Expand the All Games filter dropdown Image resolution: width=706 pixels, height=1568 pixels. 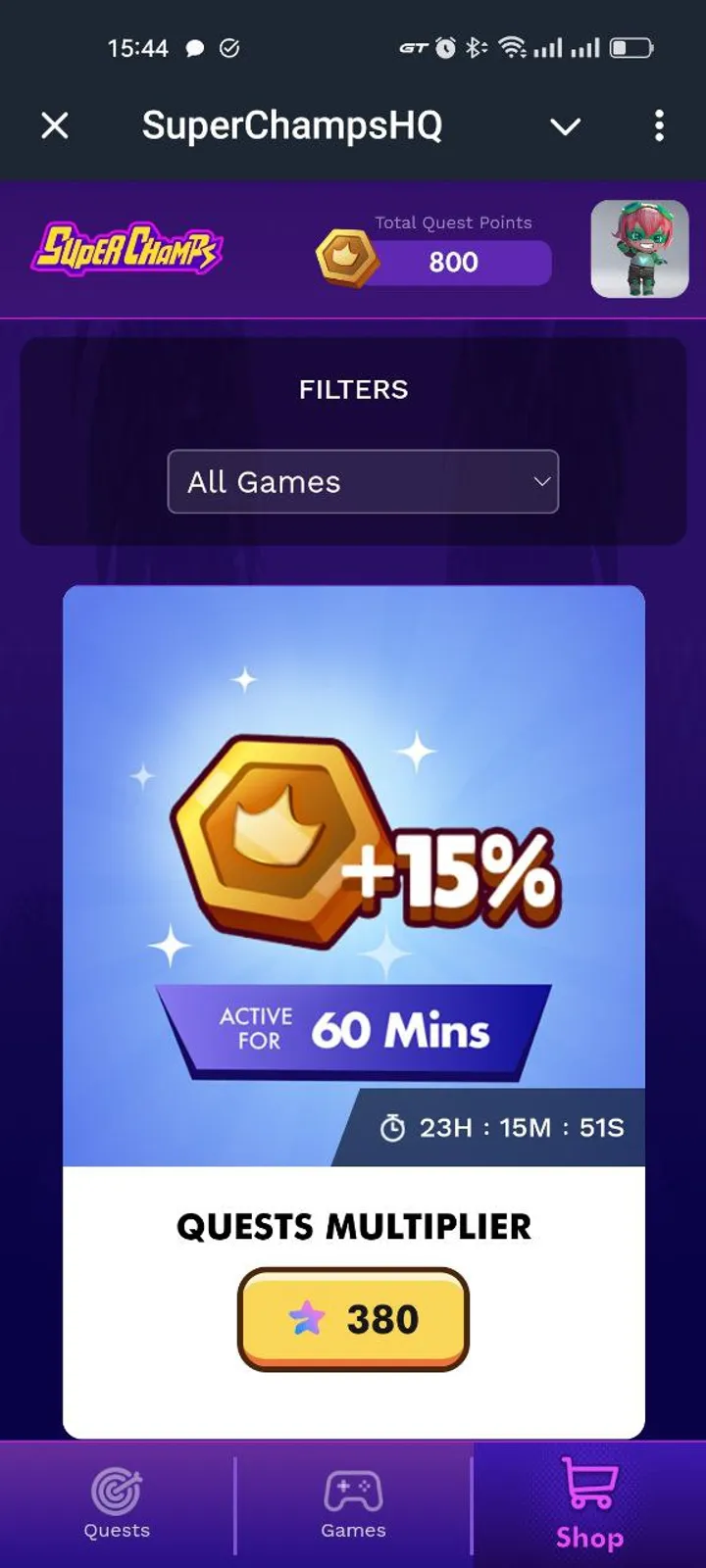click(363, 481)
